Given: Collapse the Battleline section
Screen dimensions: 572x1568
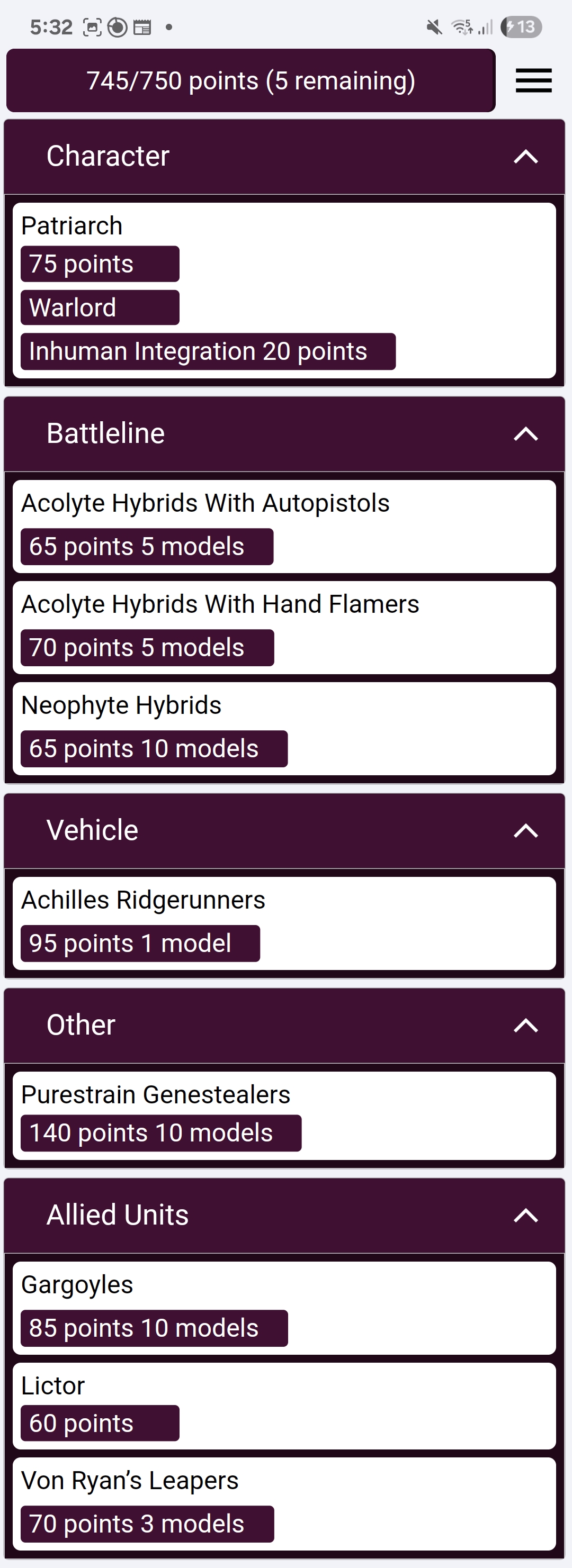Looking at the screenshot, I should (x=525, y=434).
